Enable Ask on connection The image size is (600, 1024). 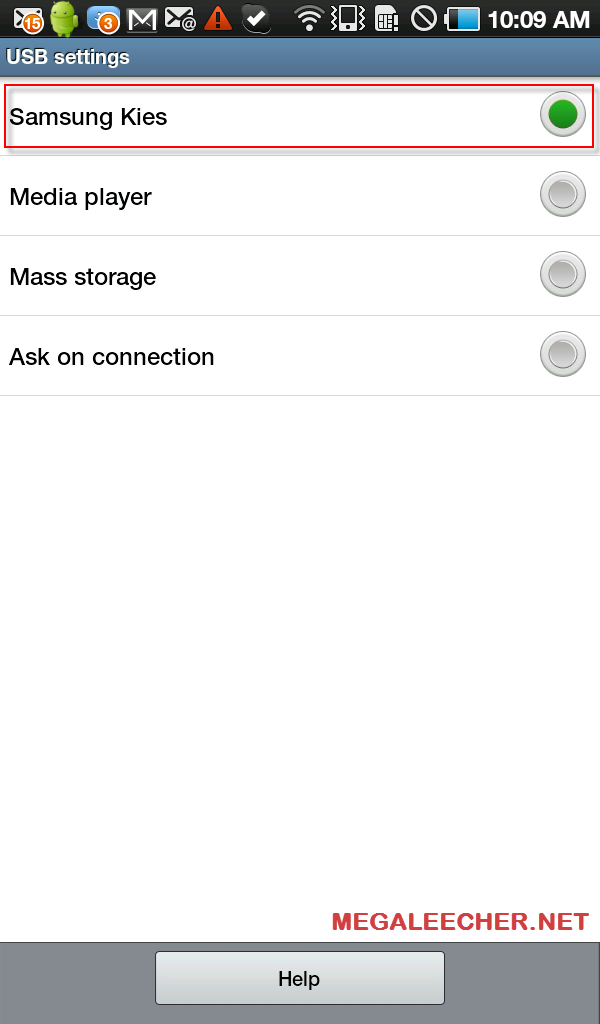click(300, 355)
